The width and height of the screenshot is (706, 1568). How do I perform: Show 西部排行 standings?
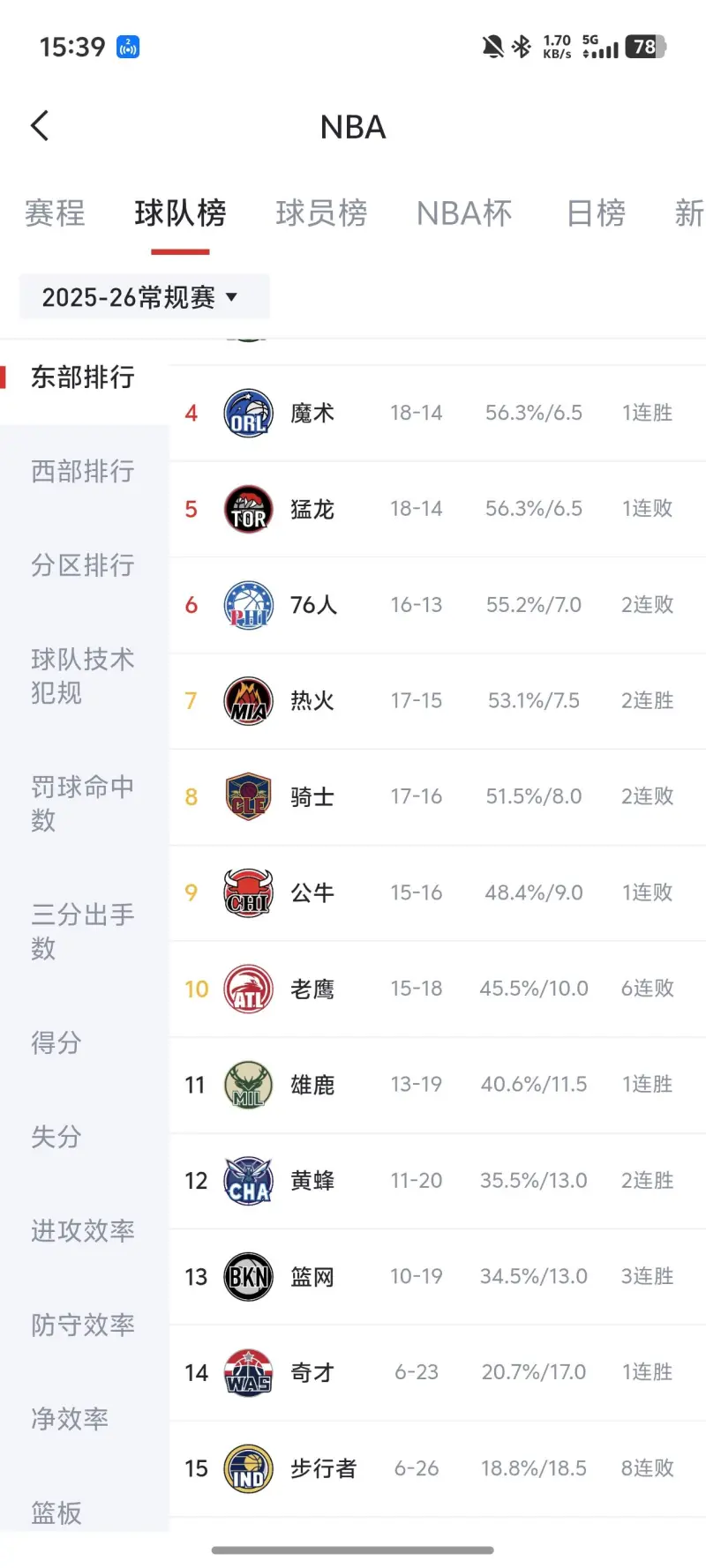pos(83,471)
